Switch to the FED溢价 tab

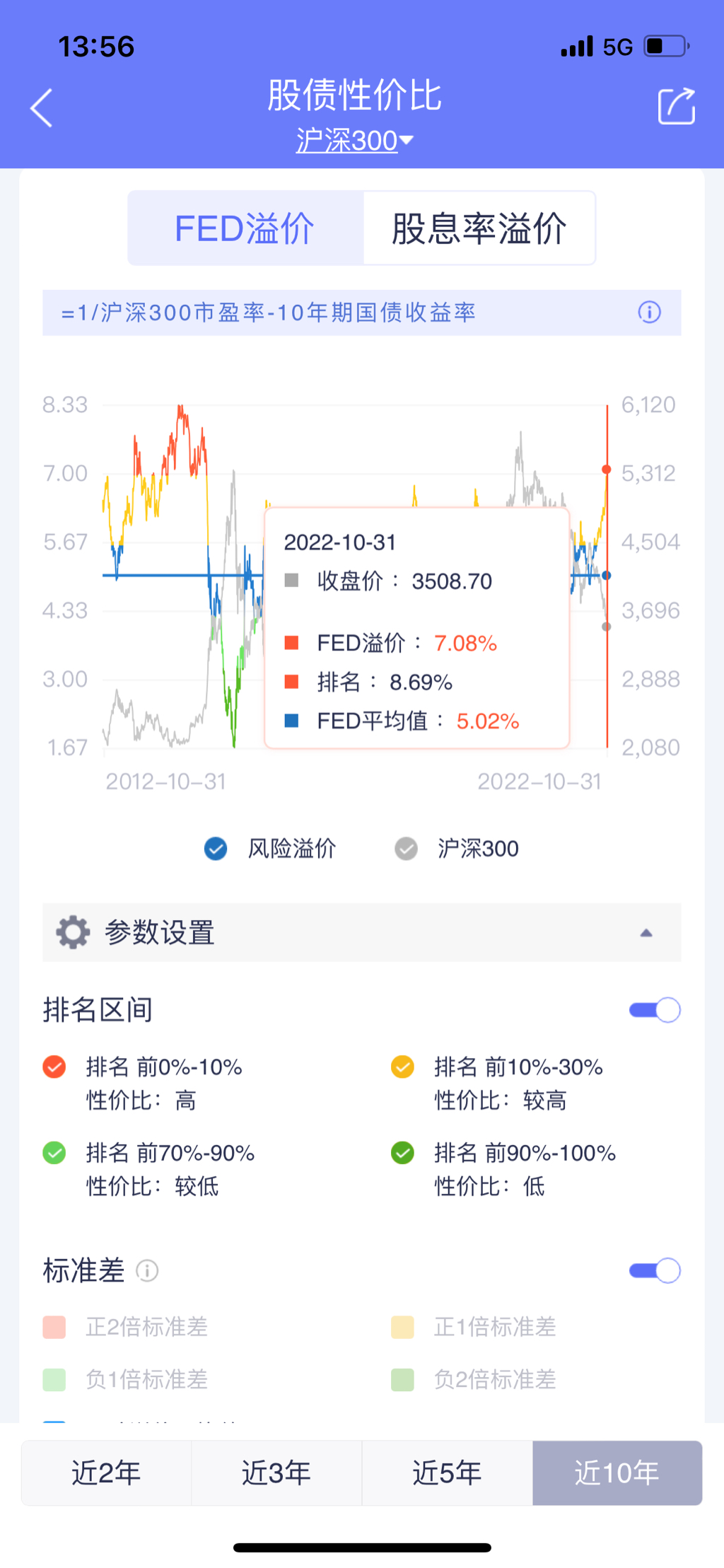[x=245, y=228]
